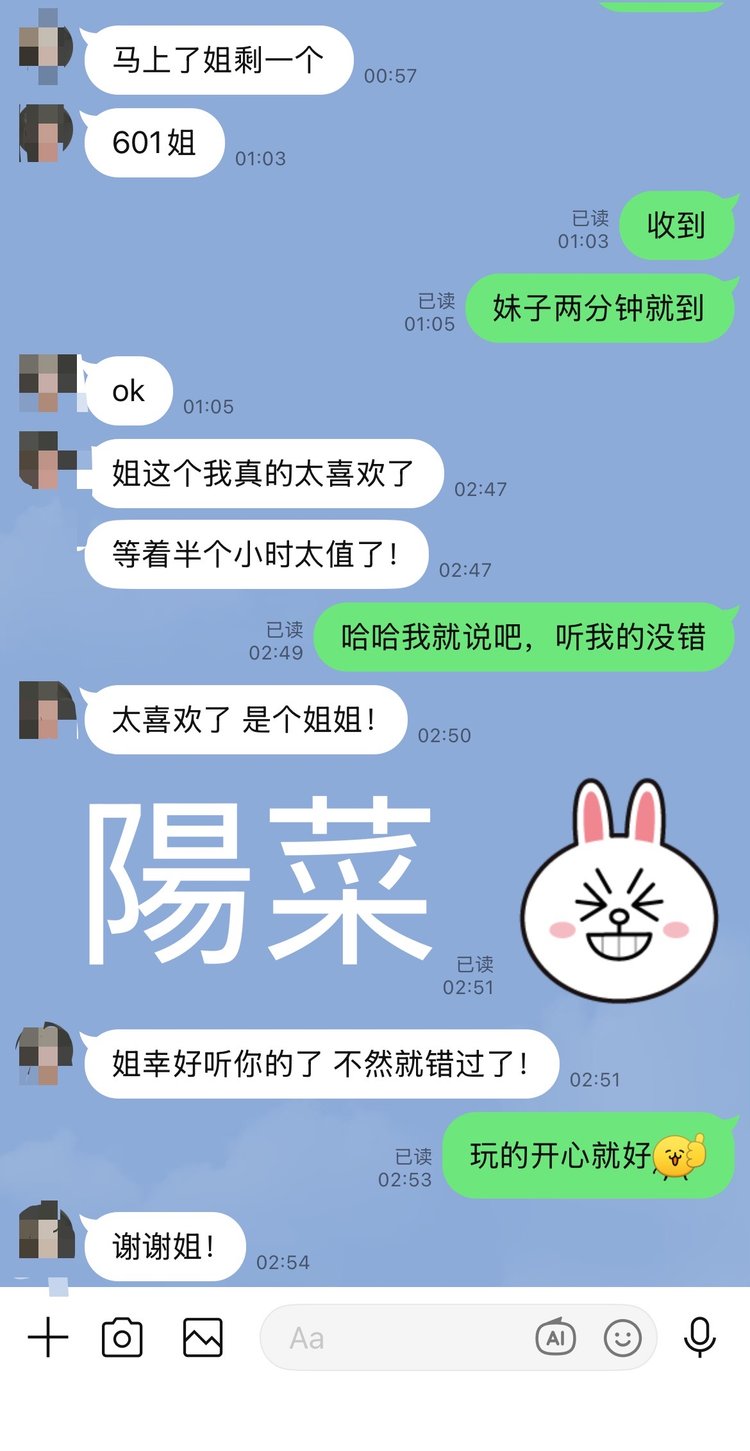Open the plus attachment menu
Image resolution: width=750 pixels, height=1451 pixels.
48,1338
